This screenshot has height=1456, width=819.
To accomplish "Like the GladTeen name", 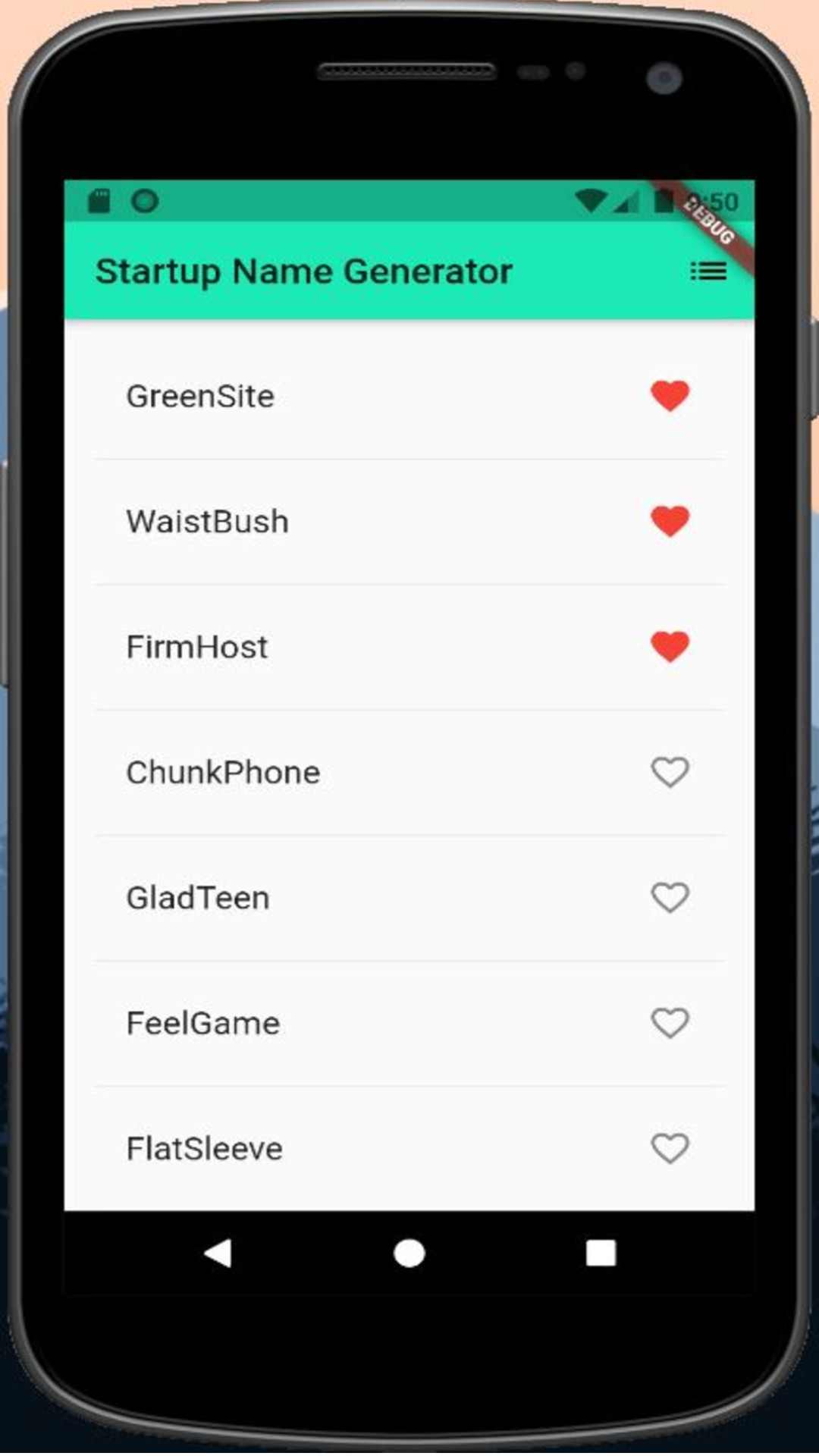I will click(x=670, y=898).
